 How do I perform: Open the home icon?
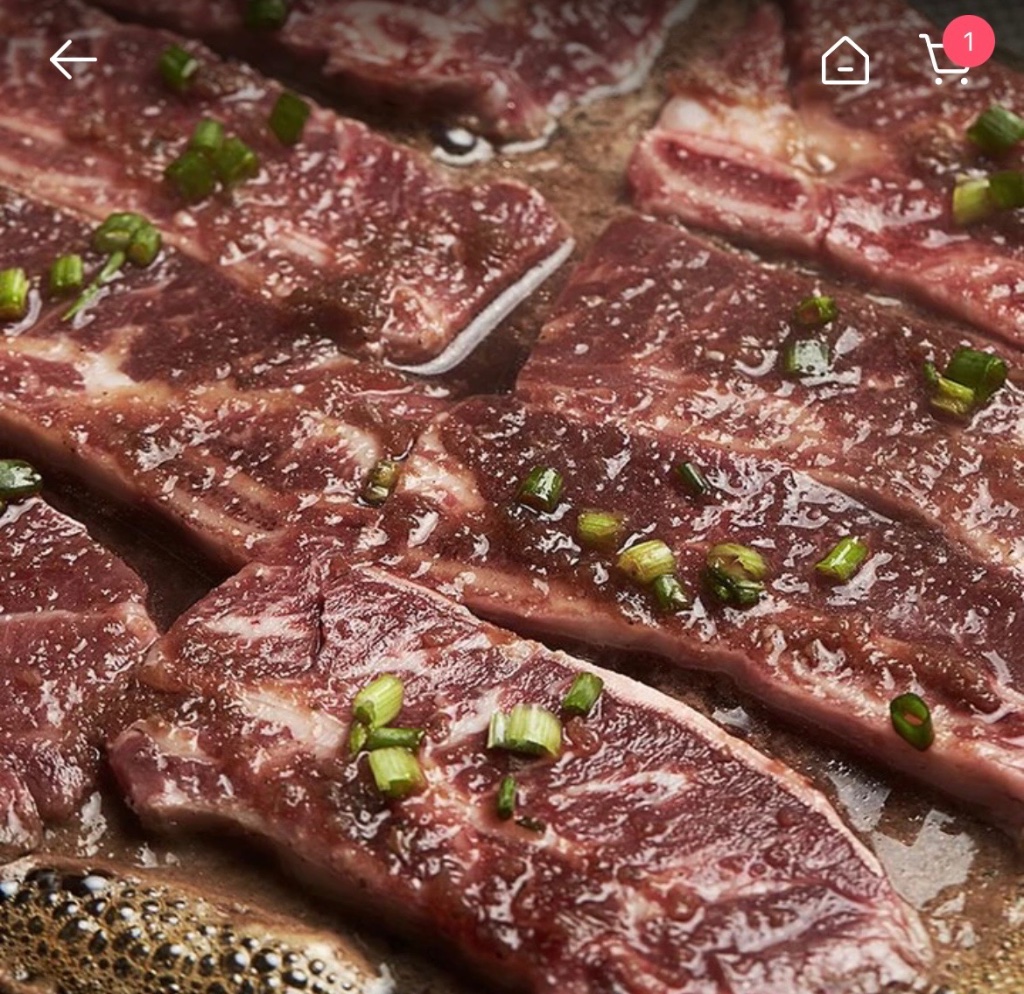845,61
